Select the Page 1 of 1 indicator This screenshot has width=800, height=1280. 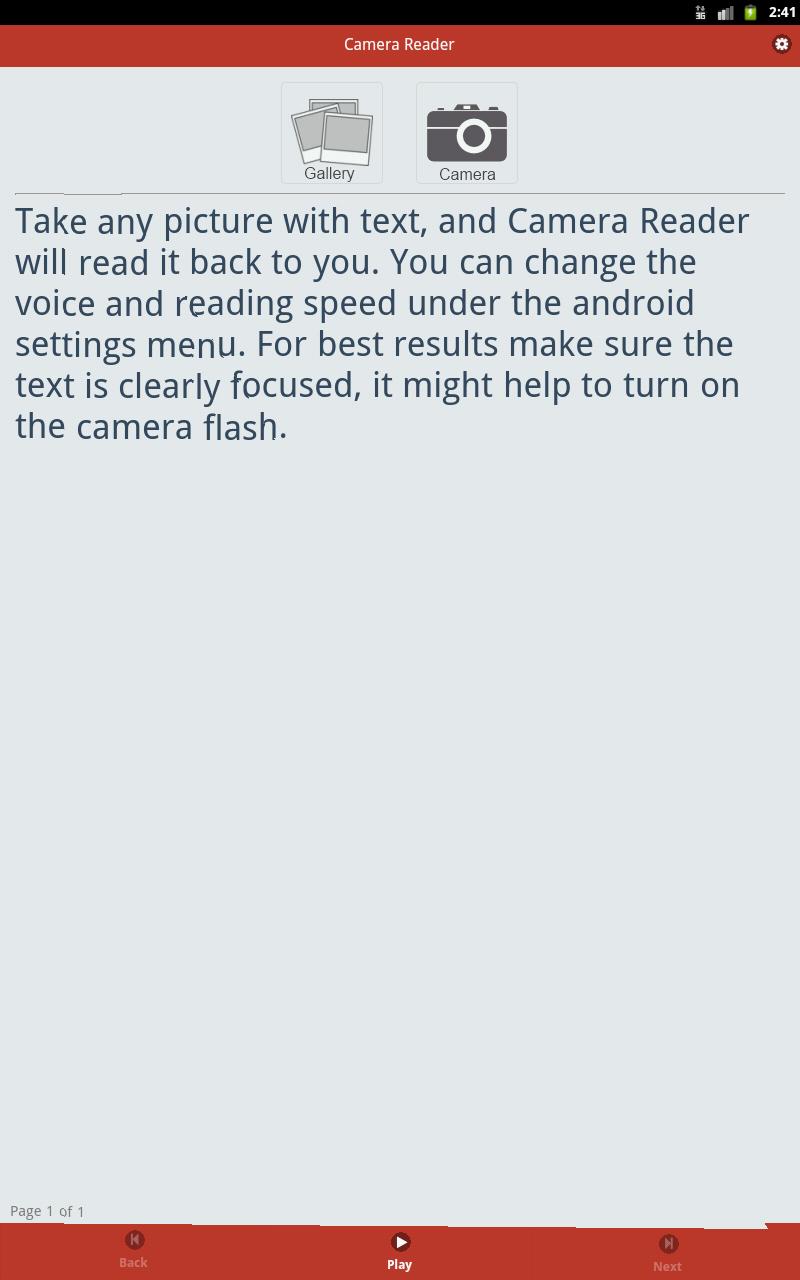pos(47,1211)
